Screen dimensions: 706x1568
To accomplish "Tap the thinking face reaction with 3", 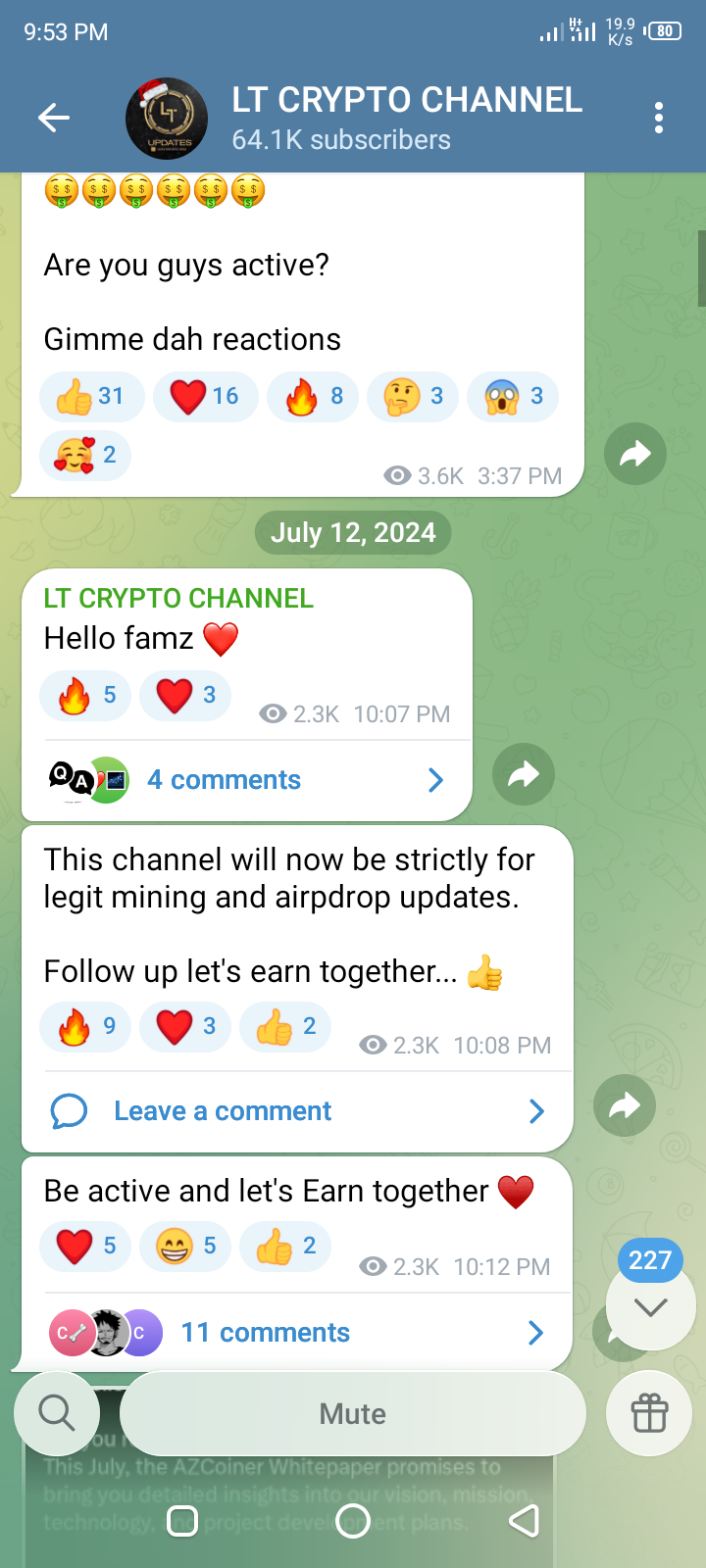I will [x=412, y=397].
